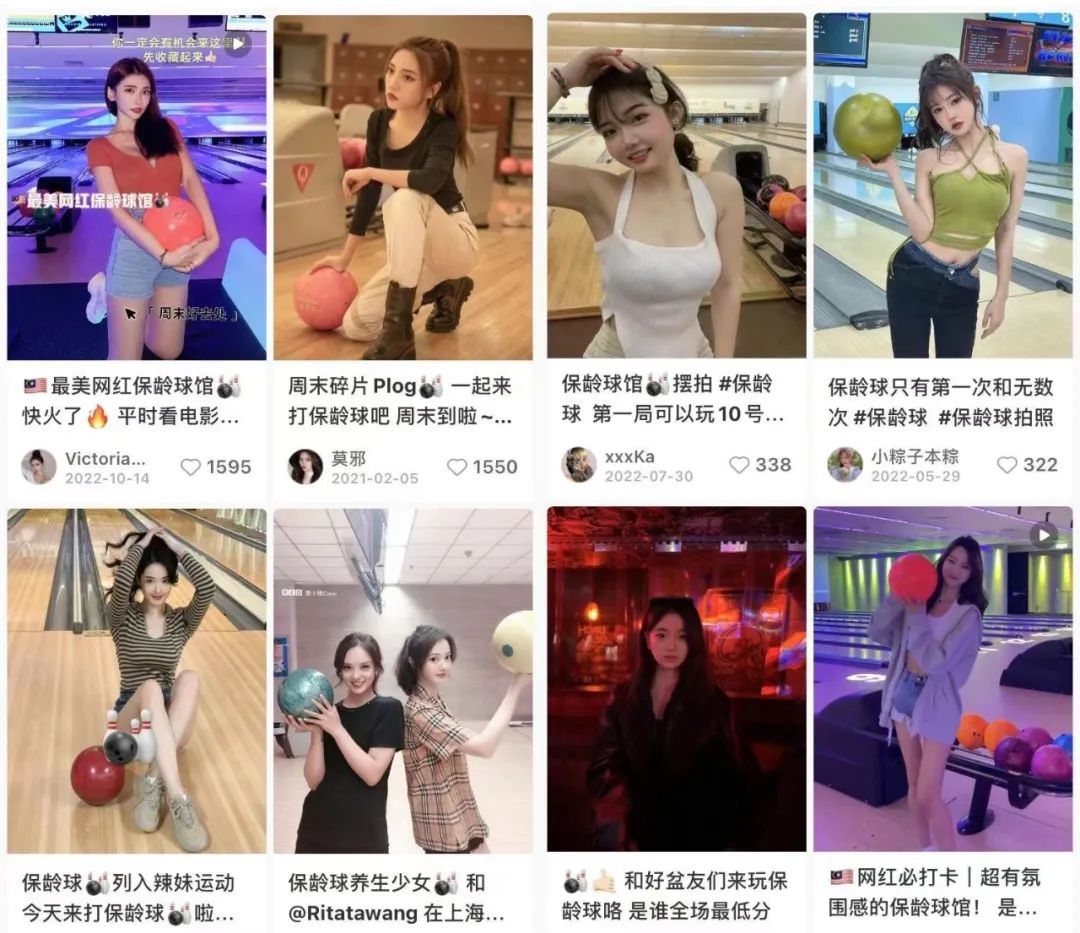Open the 周末碎片 Plog post by 莫邪

point(402,188)
